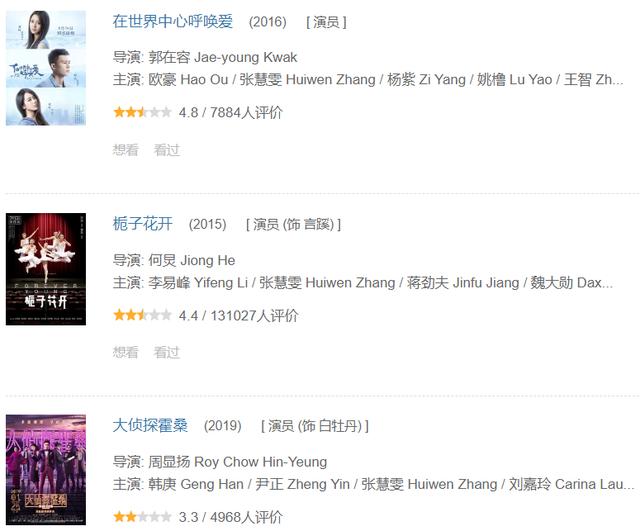Screen dimensions: 640x531
Task: Open the poster for 栀子花开
Action: coord(46,269)
